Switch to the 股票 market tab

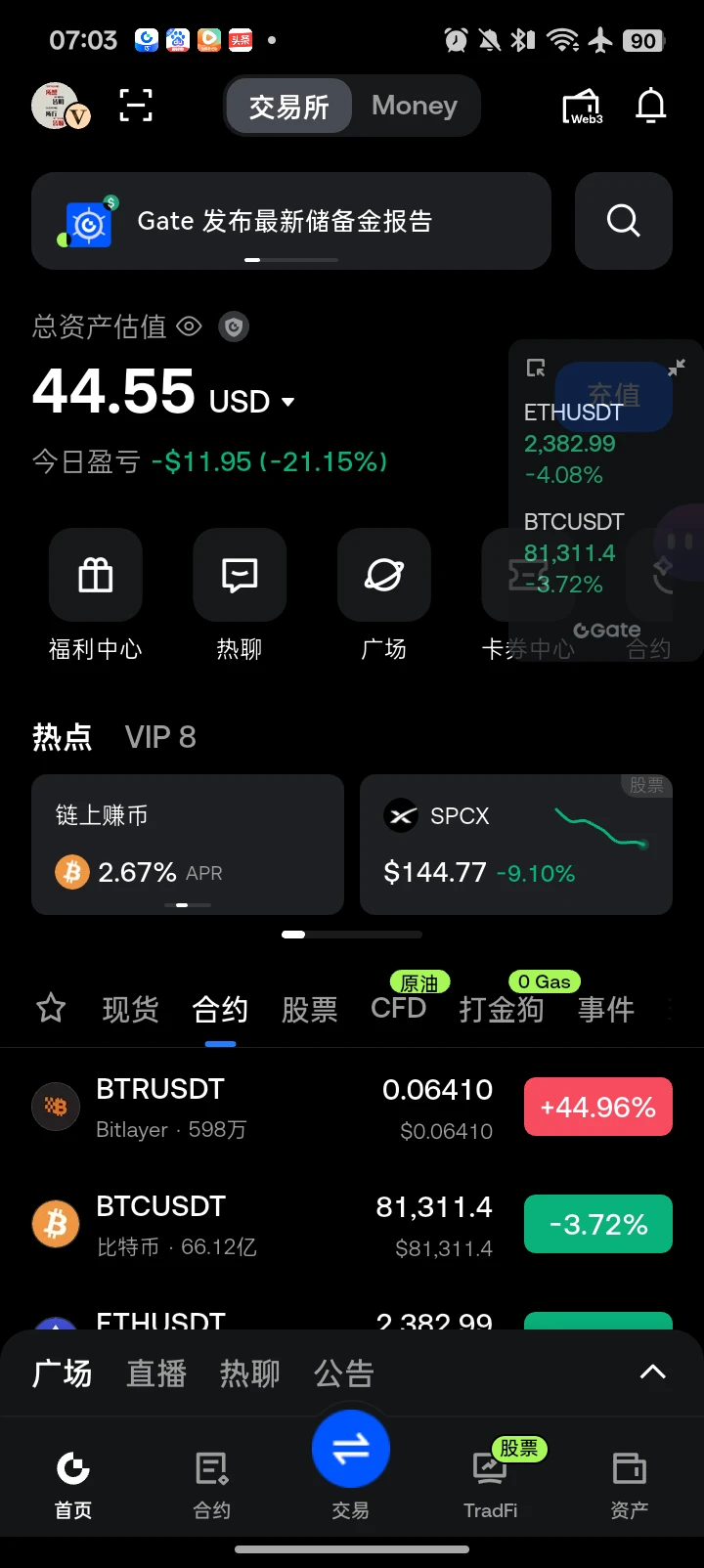click(x=310, y=1009)
